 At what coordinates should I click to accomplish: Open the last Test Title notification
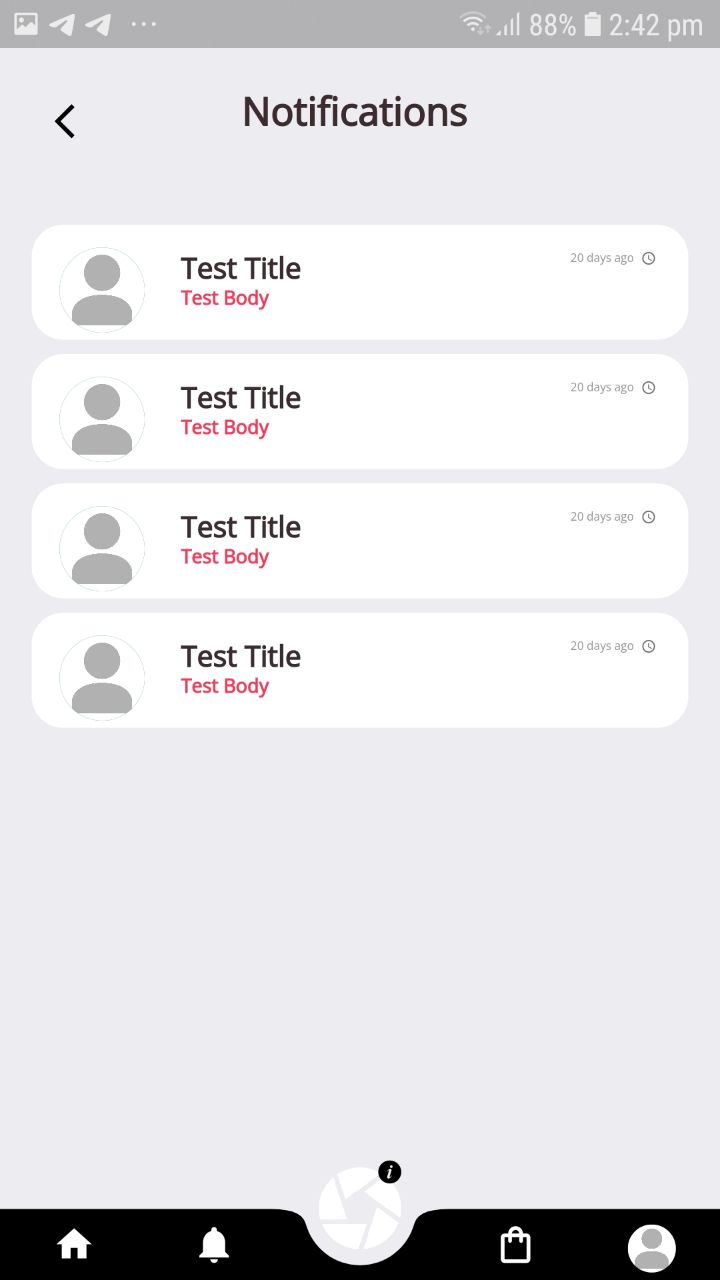360,670
